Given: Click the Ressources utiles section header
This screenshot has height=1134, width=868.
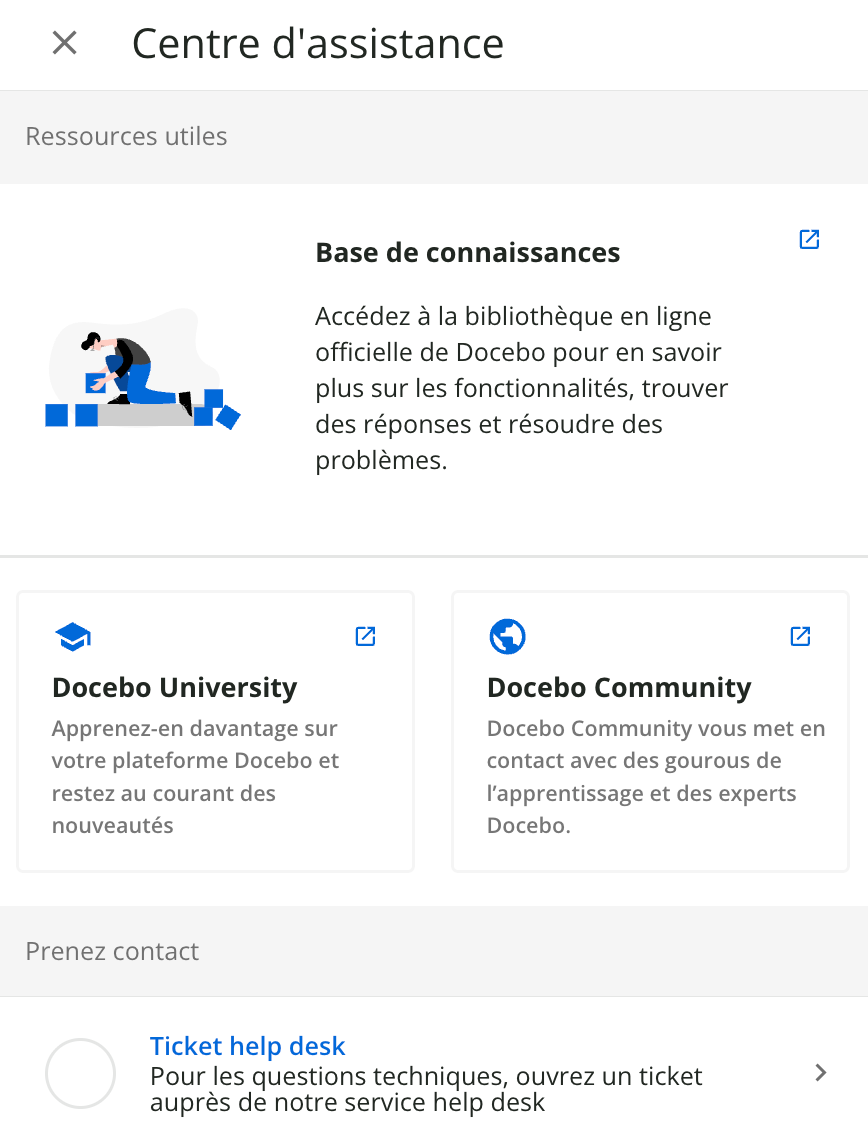Looking at the screenshot, I should click(126, 136).
